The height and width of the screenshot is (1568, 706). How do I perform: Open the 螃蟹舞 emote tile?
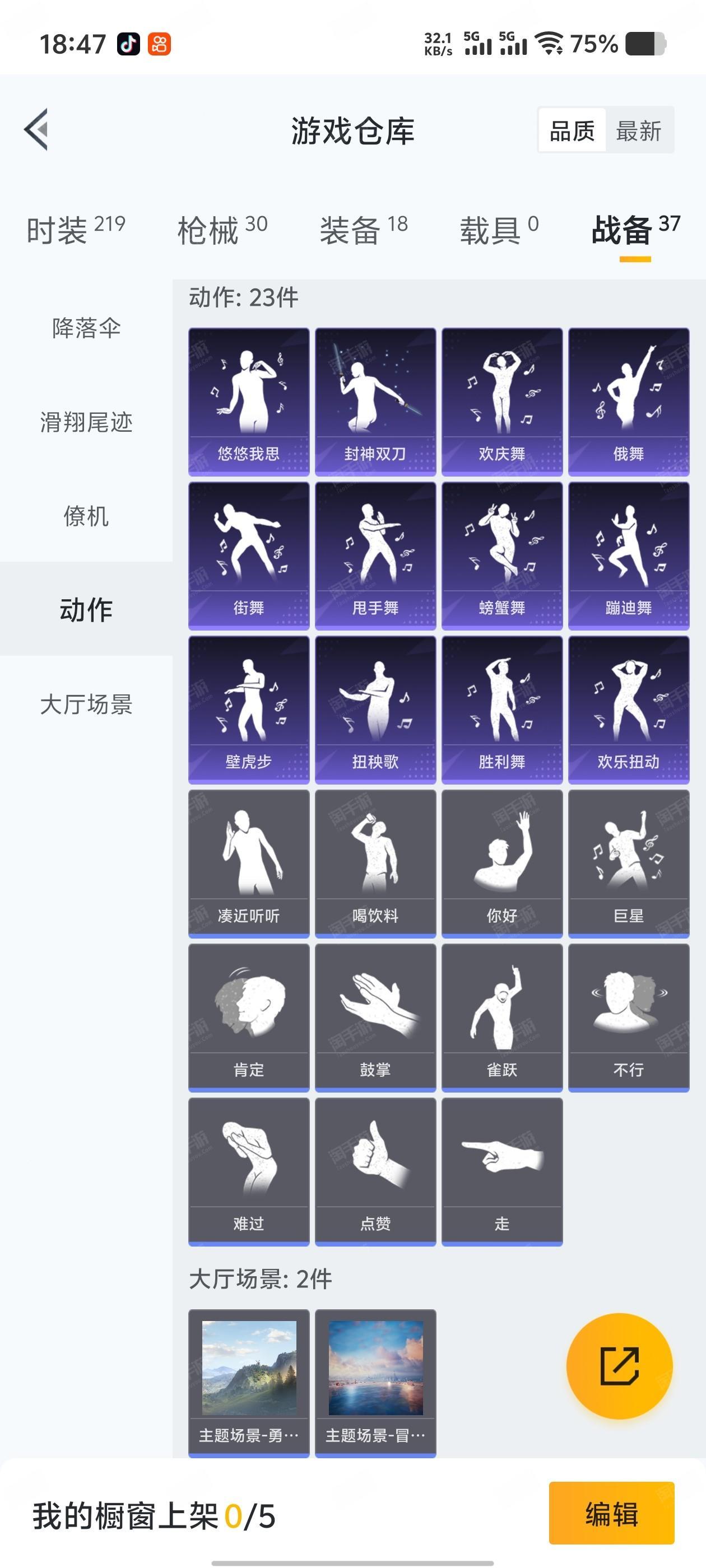pyautogui.click(x=502, y=556)
